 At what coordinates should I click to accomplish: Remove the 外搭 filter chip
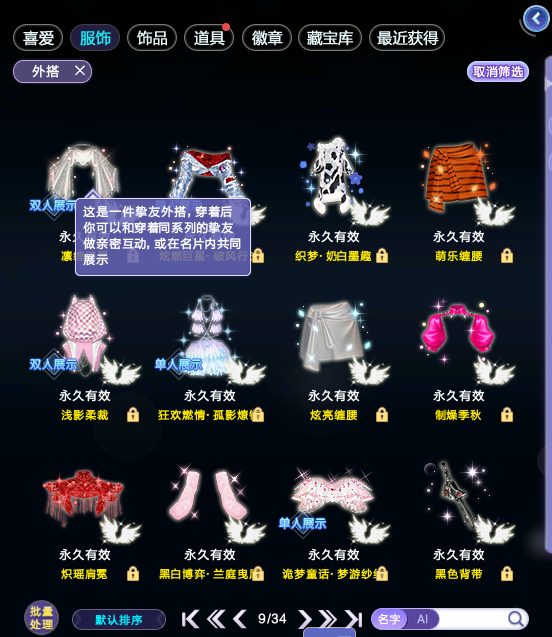click(x=80, y=71)
